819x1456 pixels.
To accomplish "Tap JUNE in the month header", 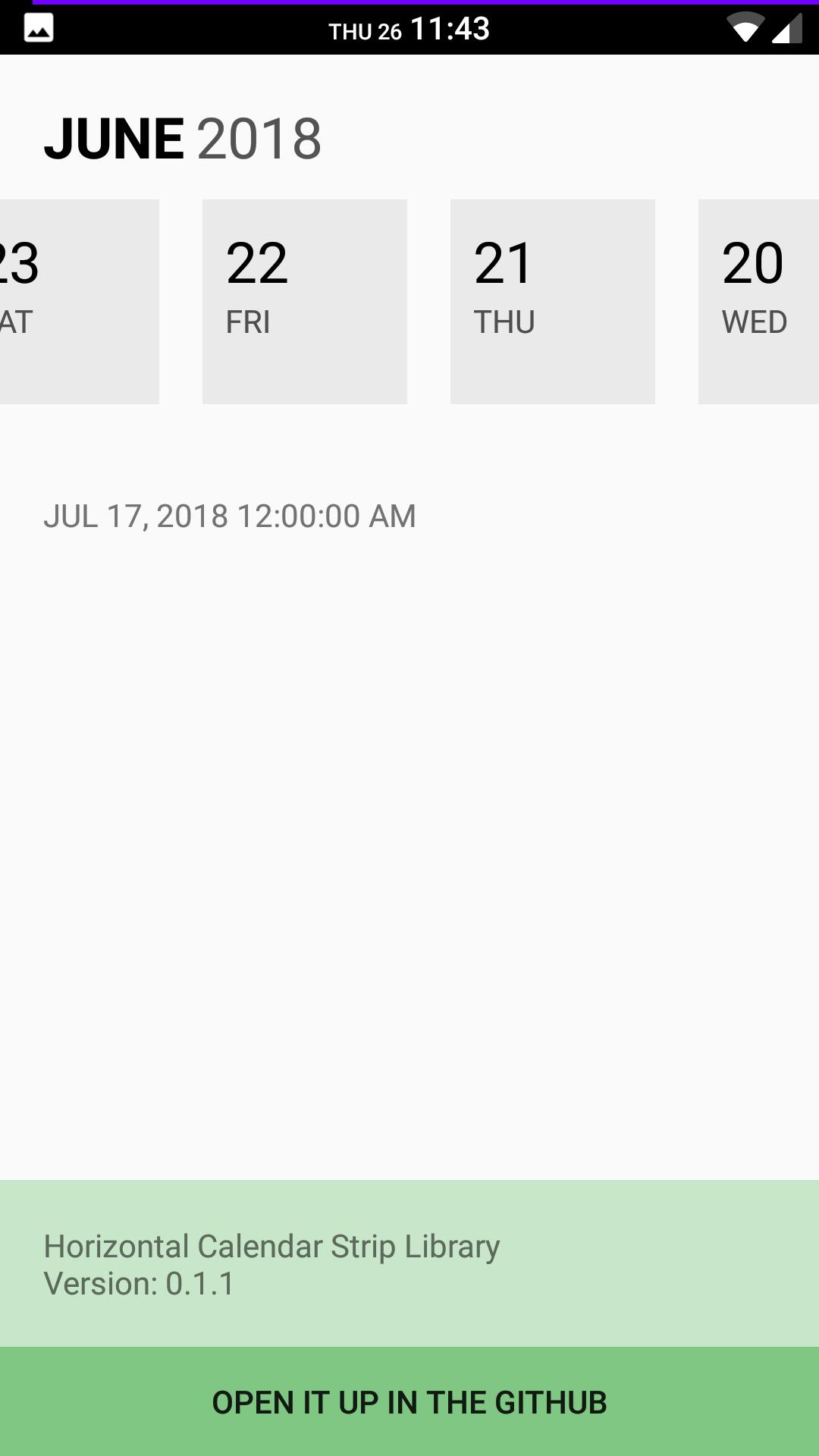I will tap(115, 138).
